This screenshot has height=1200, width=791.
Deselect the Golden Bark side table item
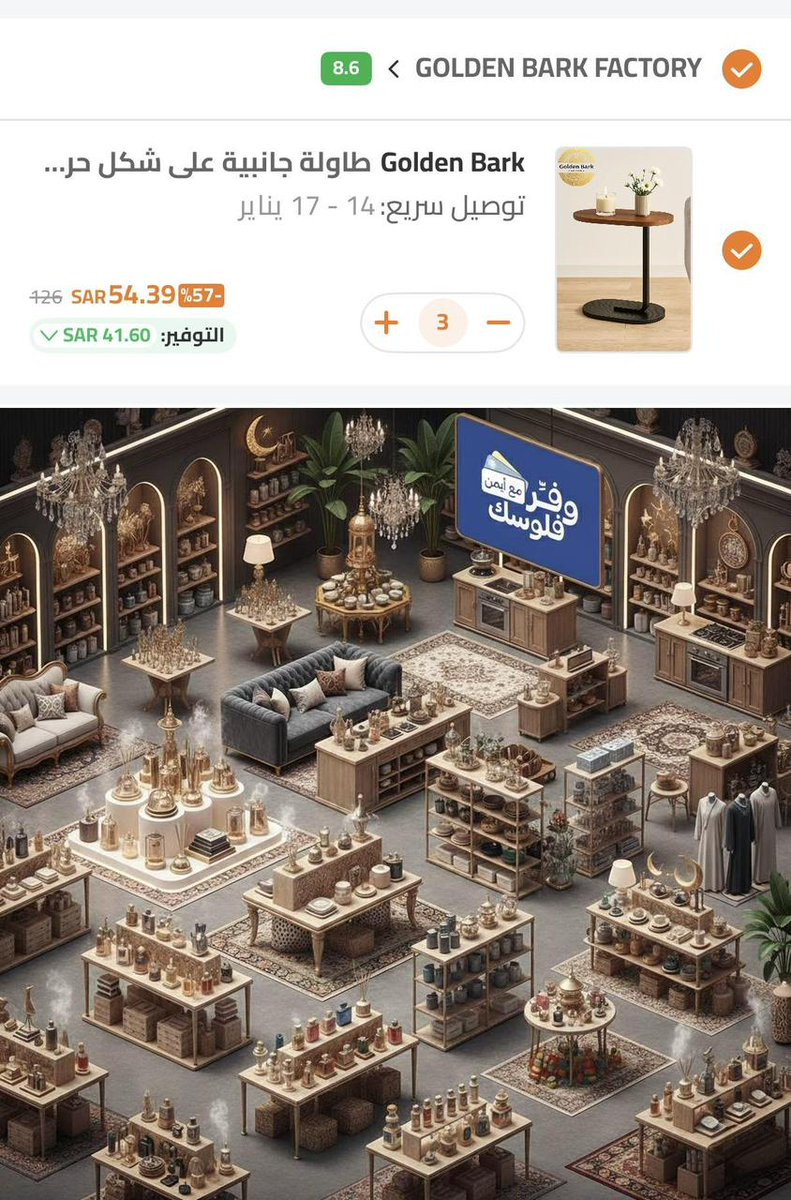point(741,250)
